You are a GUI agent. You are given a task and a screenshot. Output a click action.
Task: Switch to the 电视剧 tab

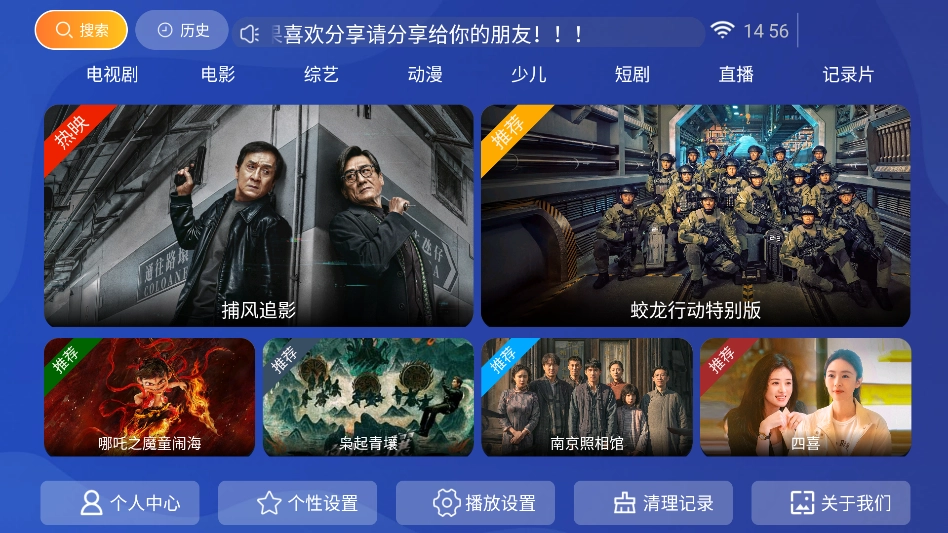click(112, 75)
